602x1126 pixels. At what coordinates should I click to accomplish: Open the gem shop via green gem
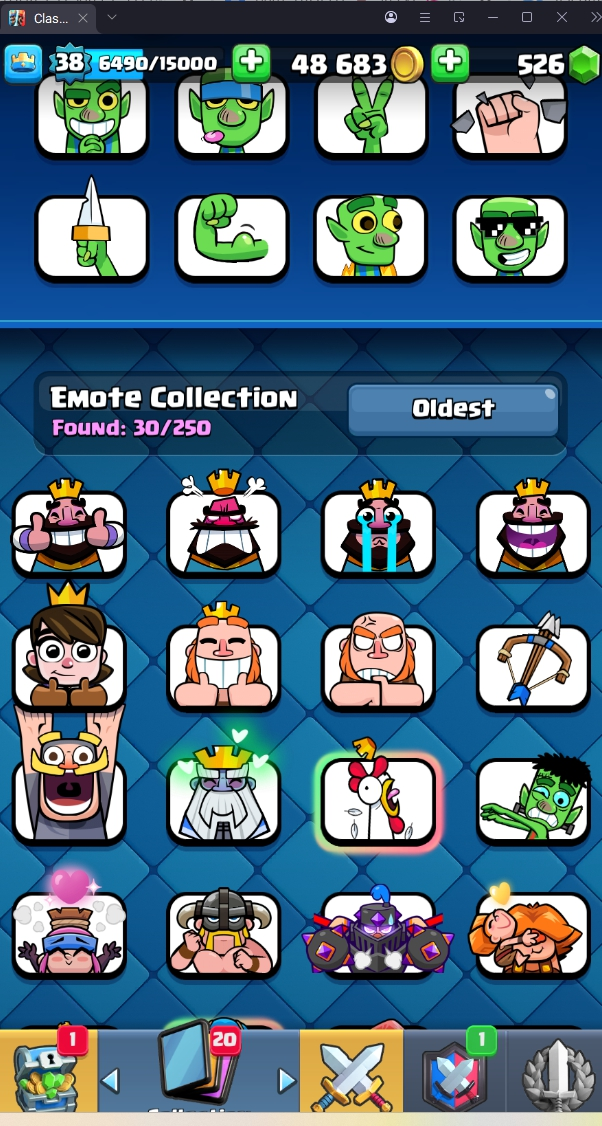[583, 65]
